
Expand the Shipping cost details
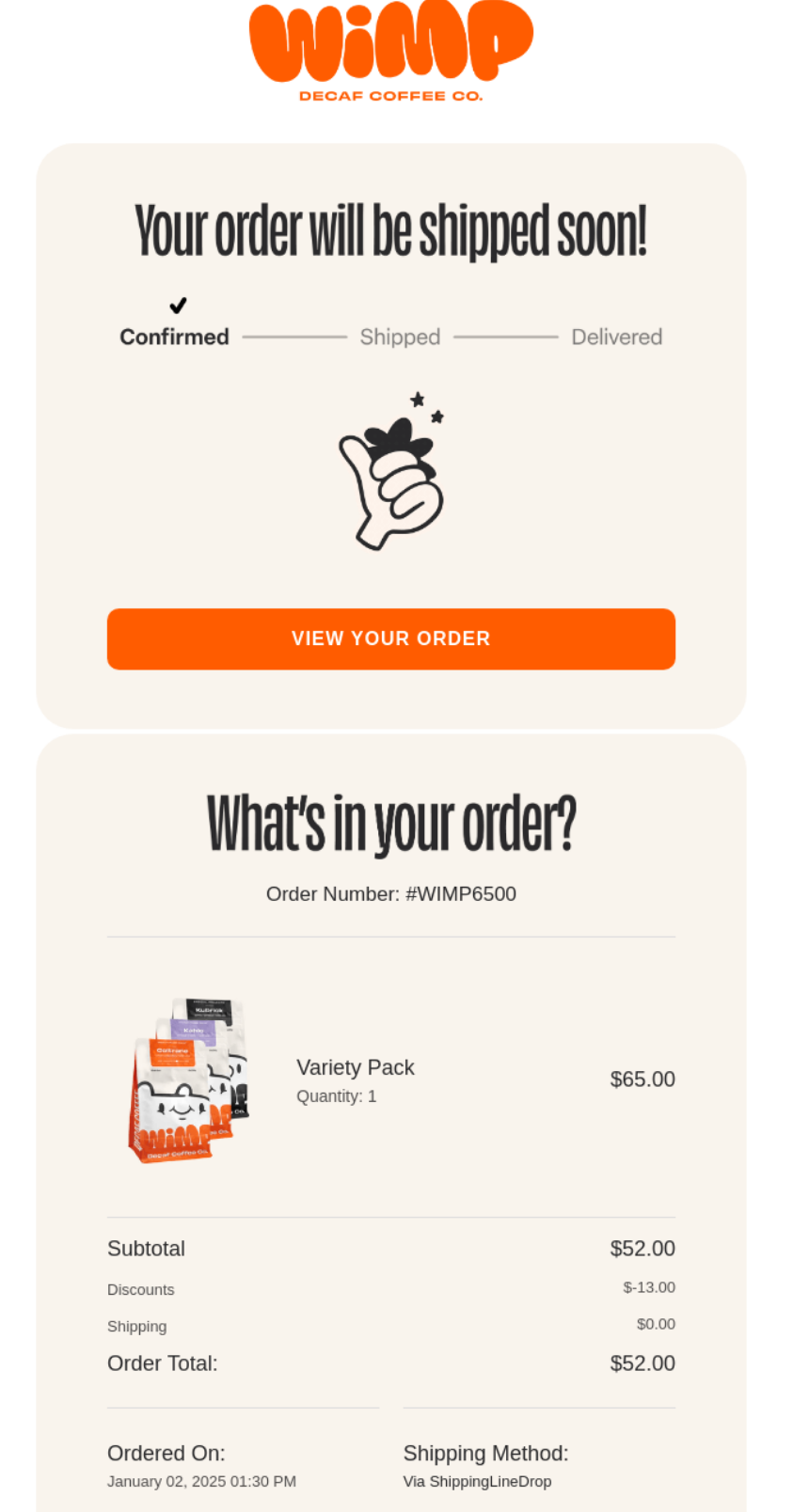click(137, 1326)
